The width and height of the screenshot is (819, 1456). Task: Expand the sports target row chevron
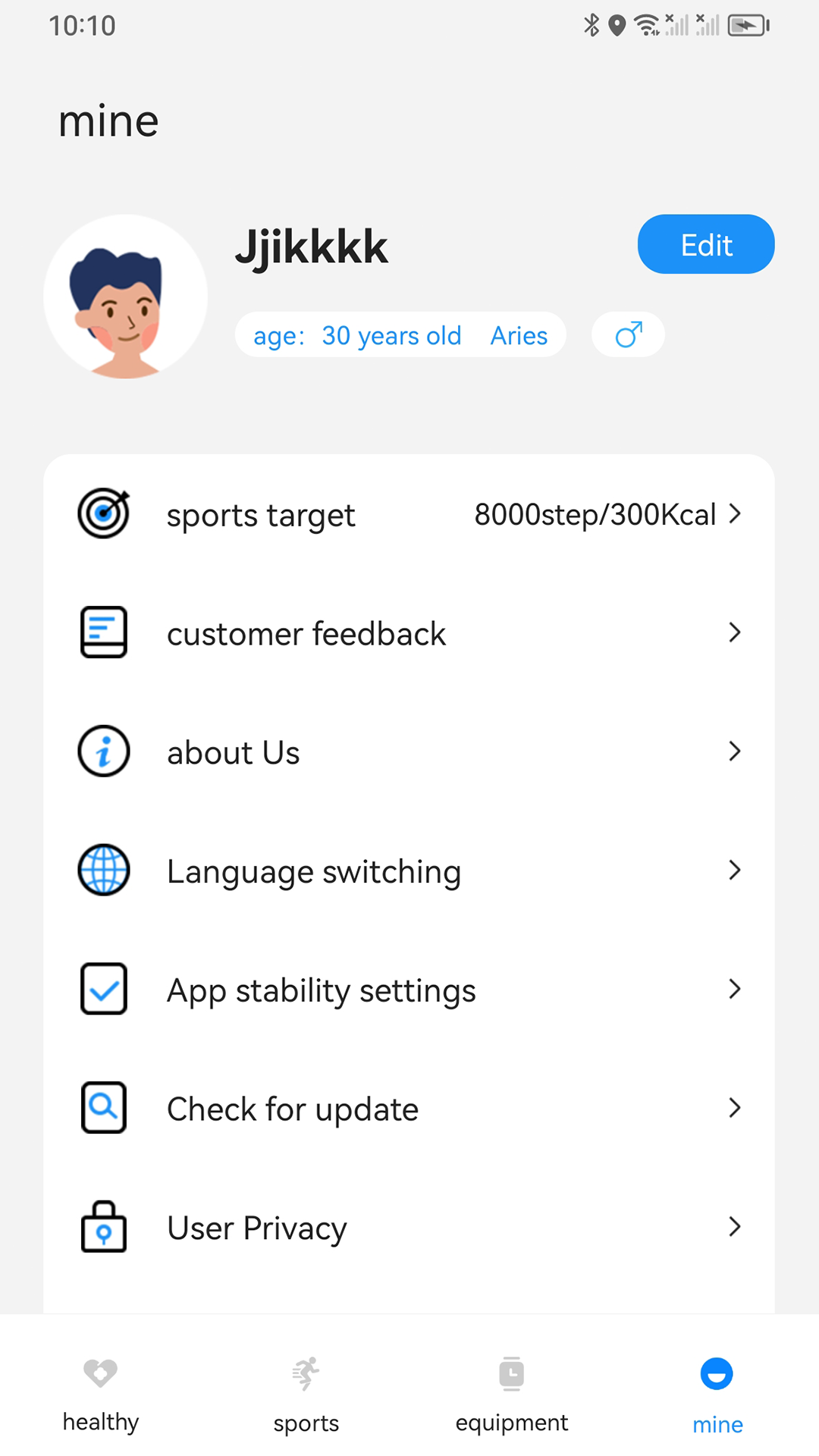coord(734,513)
